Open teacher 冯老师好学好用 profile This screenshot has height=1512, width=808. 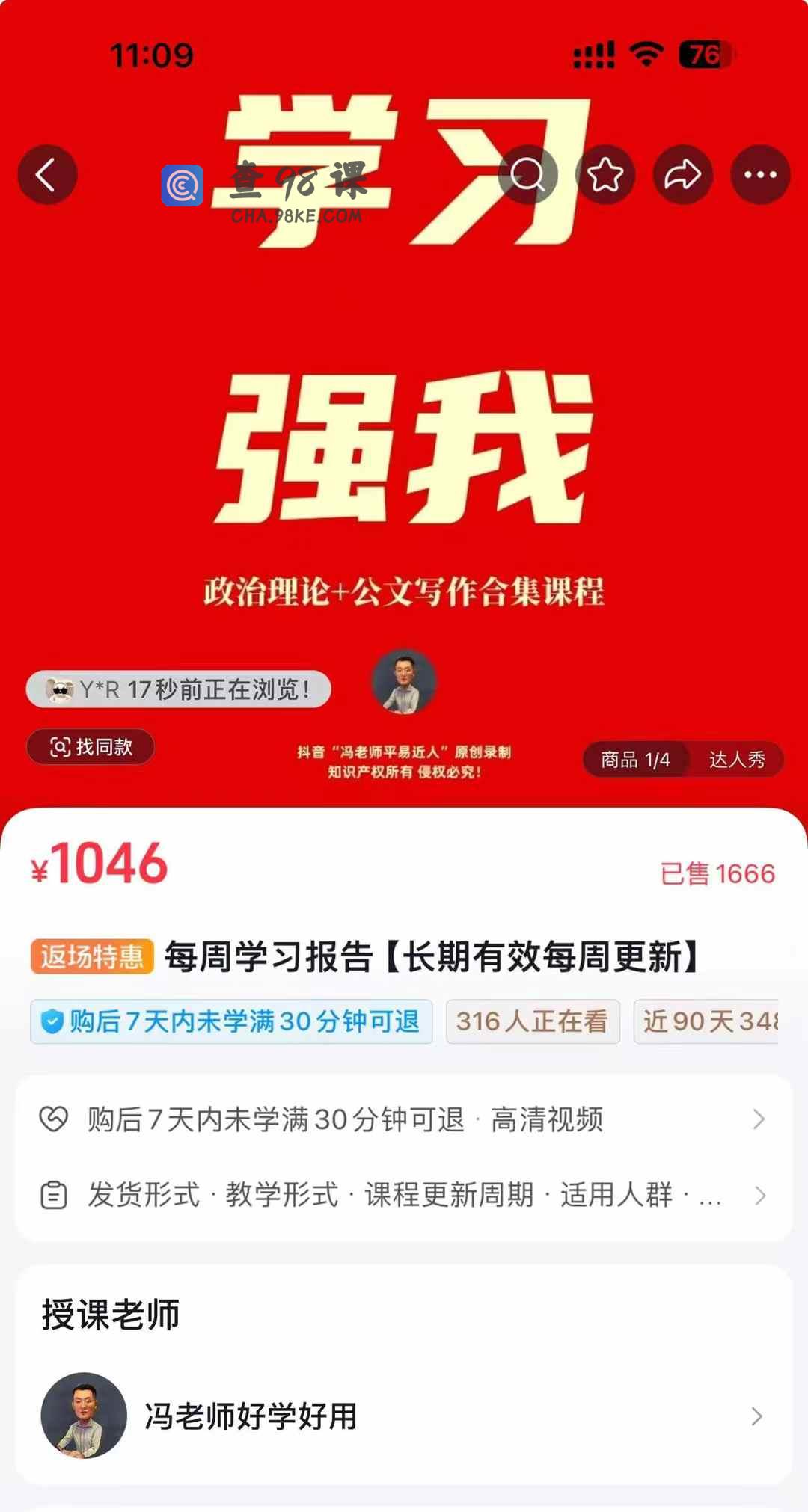[x=404, y=1416]
